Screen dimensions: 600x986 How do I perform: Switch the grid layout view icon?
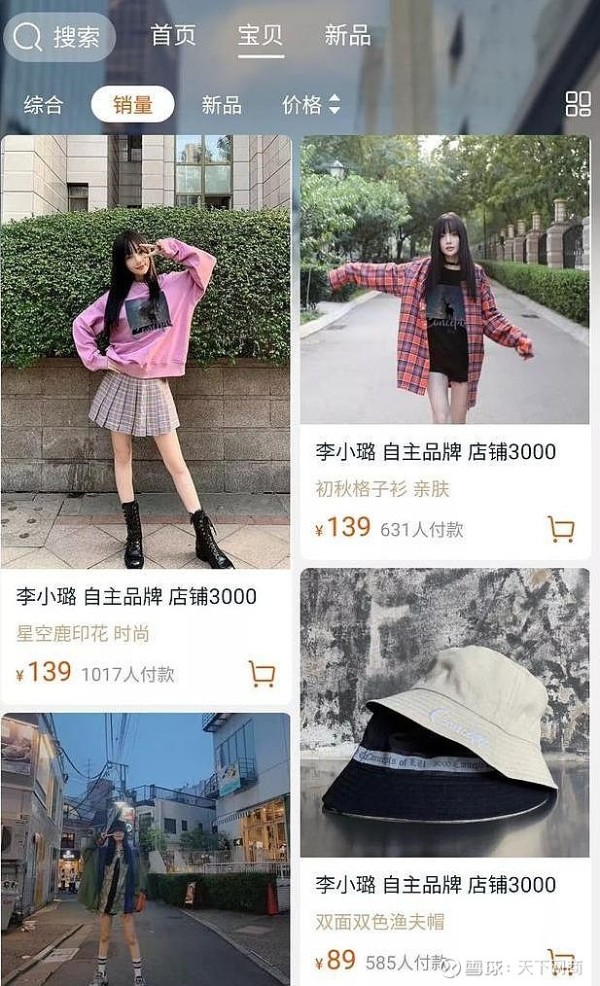click(578, 104)
